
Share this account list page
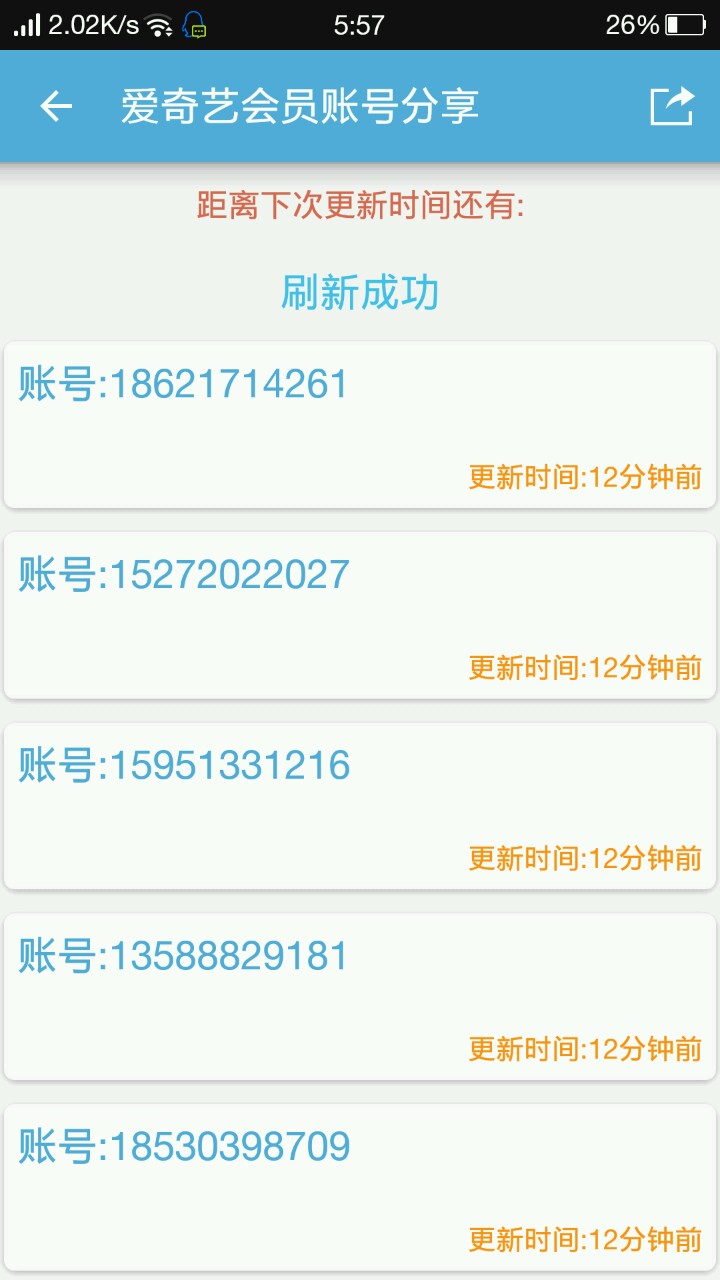coord(671,106)
